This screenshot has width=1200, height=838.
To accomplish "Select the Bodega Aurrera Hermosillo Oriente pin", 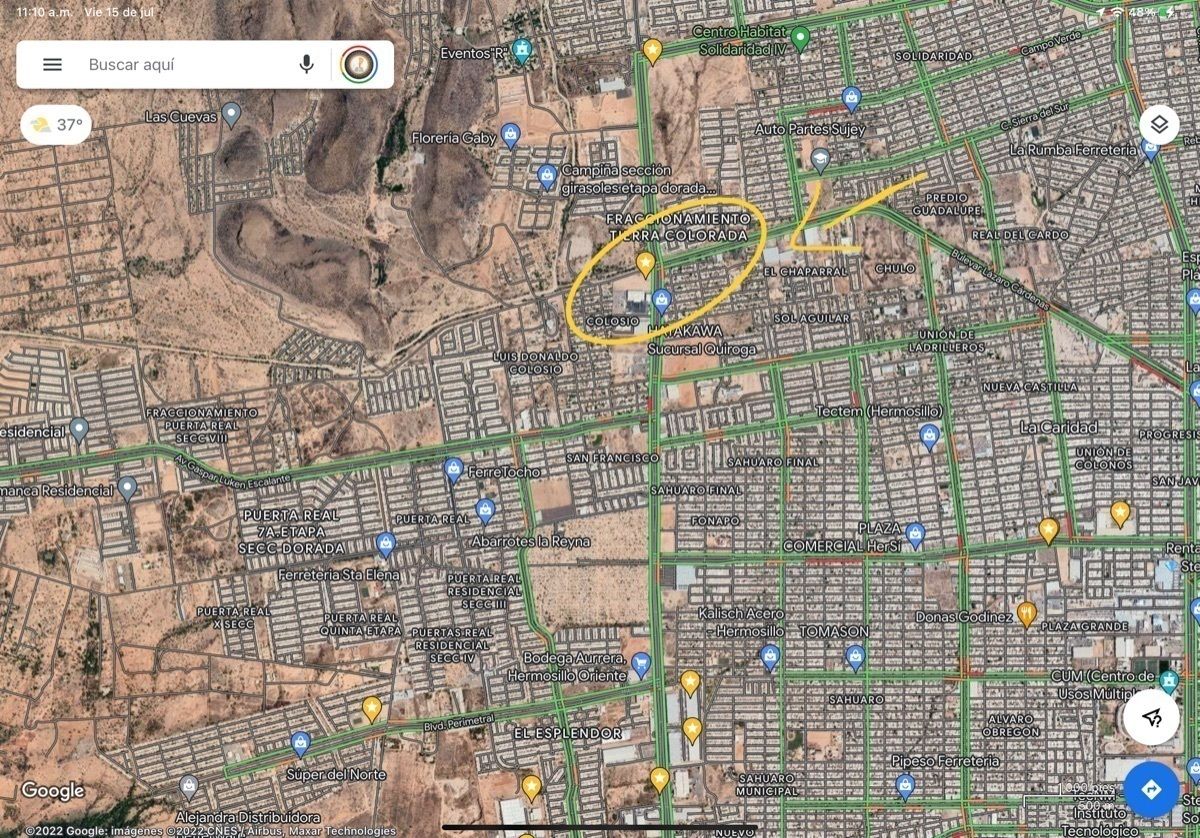I will (641, 664).
